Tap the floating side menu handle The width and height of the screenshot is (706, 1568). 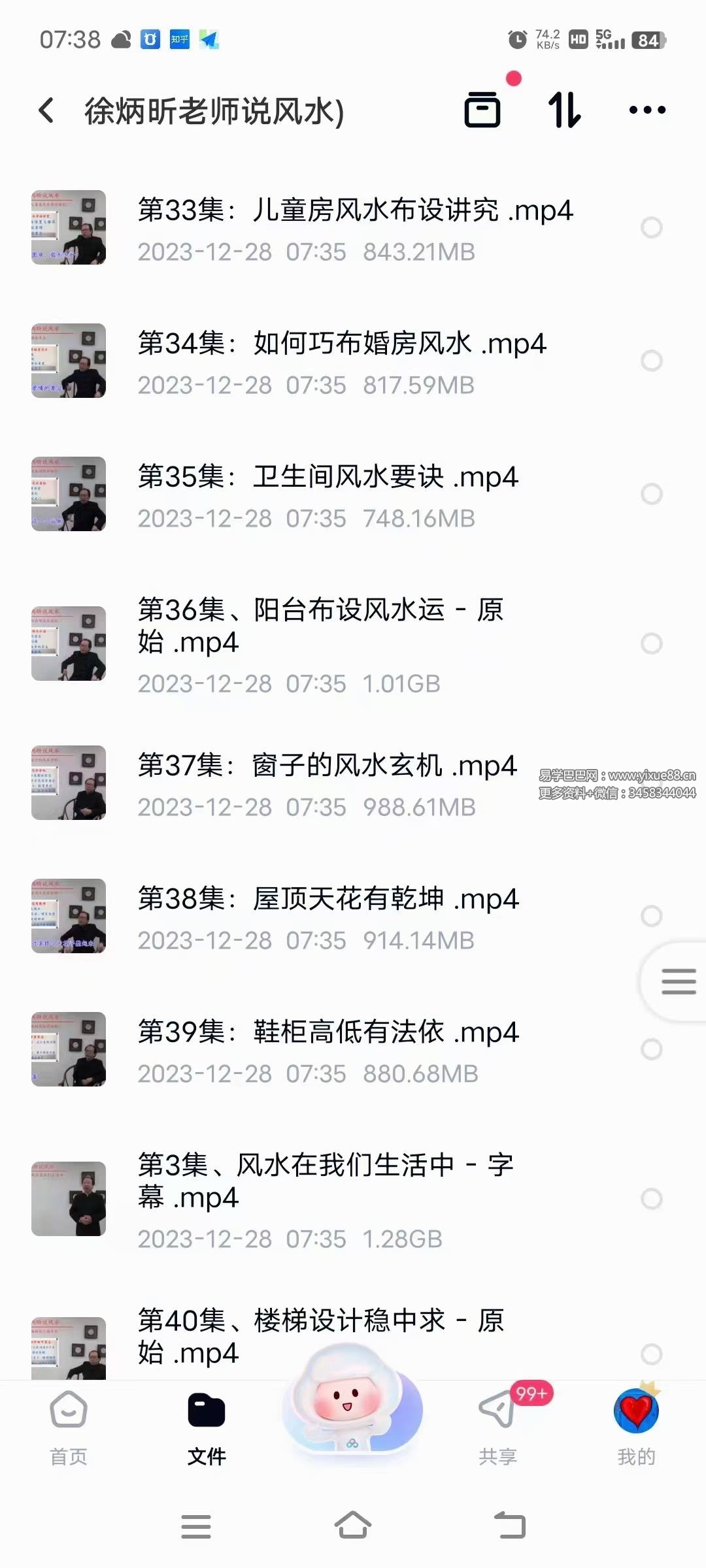pyautogui.click(x=678, y=981)
